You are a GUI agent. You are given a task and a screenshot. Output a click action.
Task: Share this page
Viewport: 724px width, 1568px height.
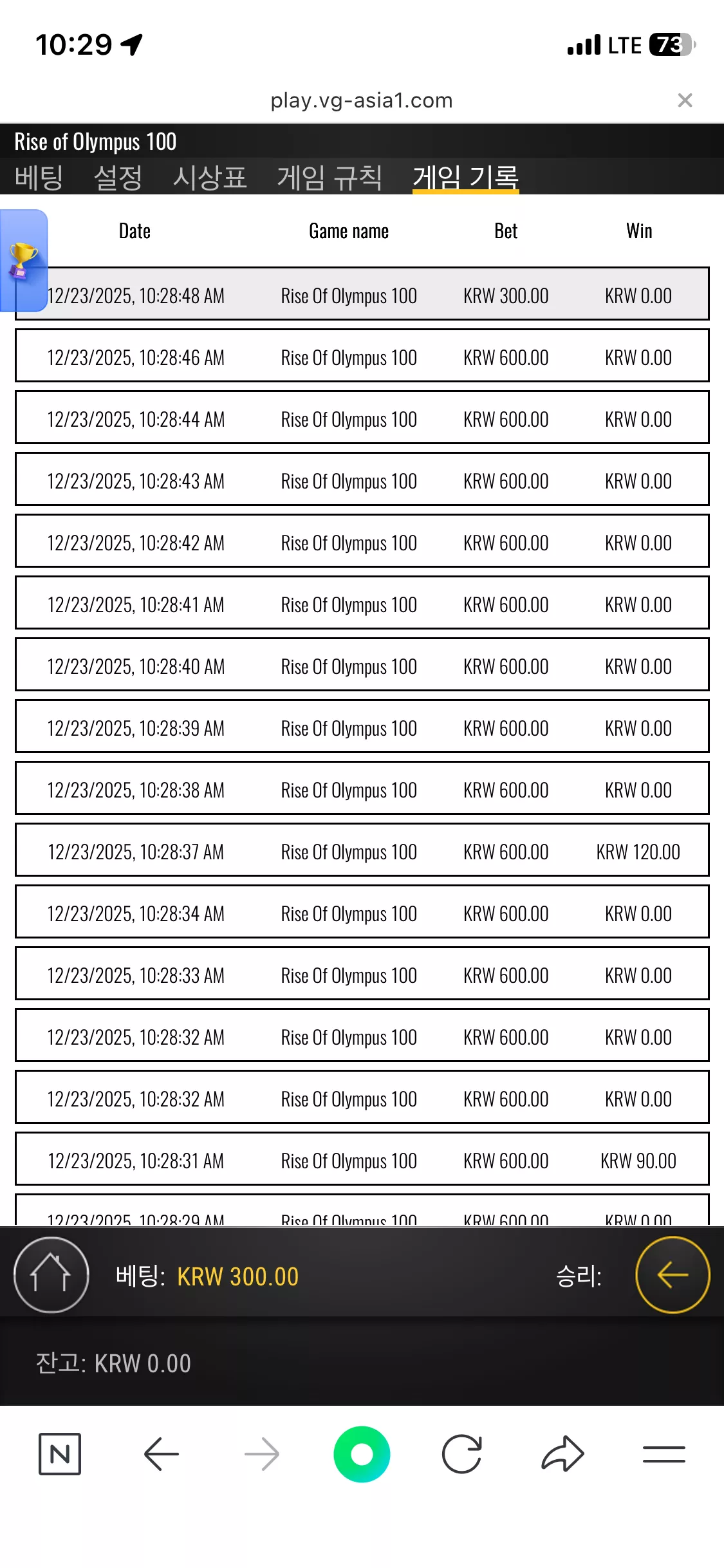point(562,1453)
